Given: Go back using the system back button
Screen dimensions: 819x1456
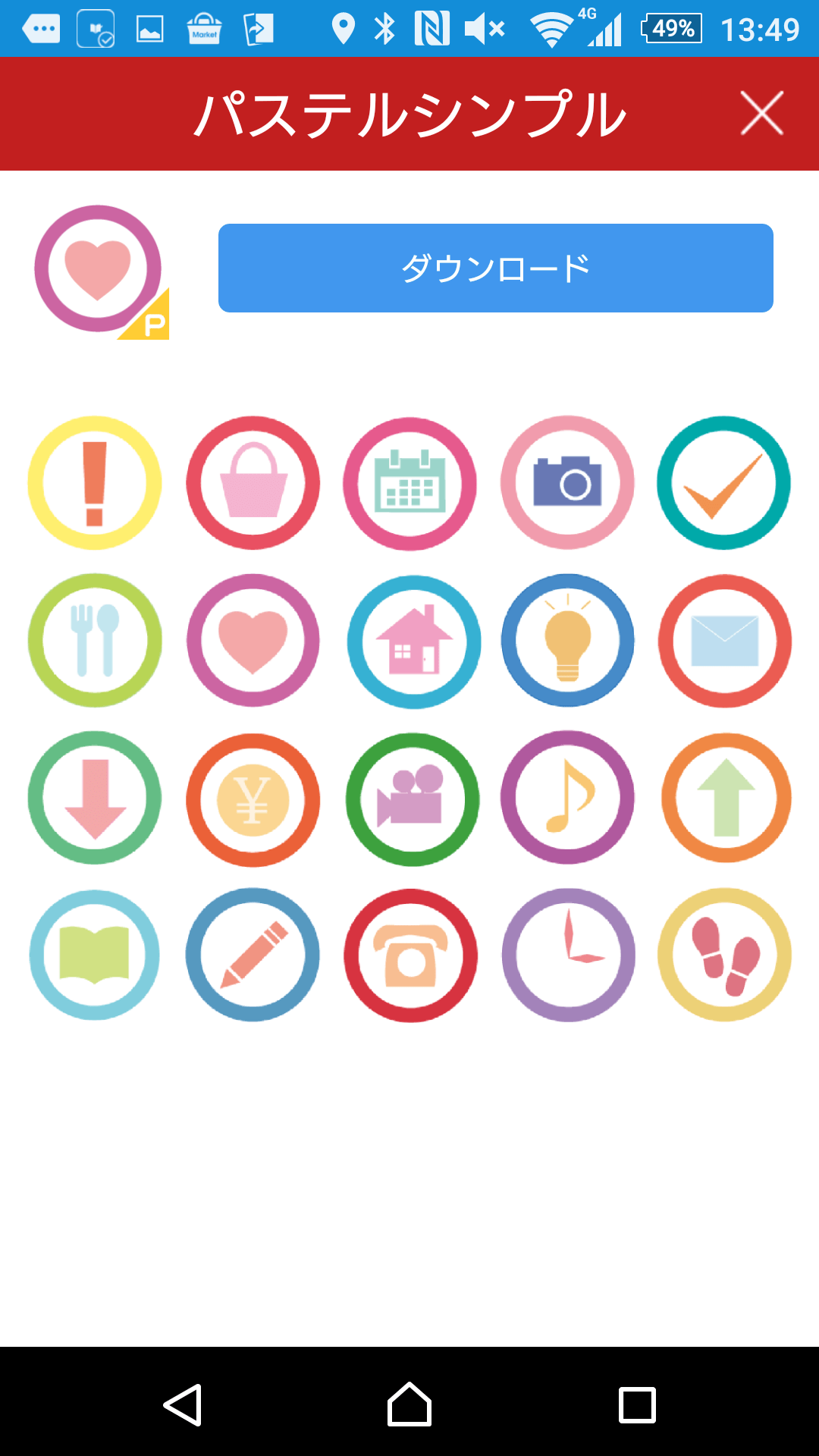Looking at the screenshot, I should pos(183,1404).
